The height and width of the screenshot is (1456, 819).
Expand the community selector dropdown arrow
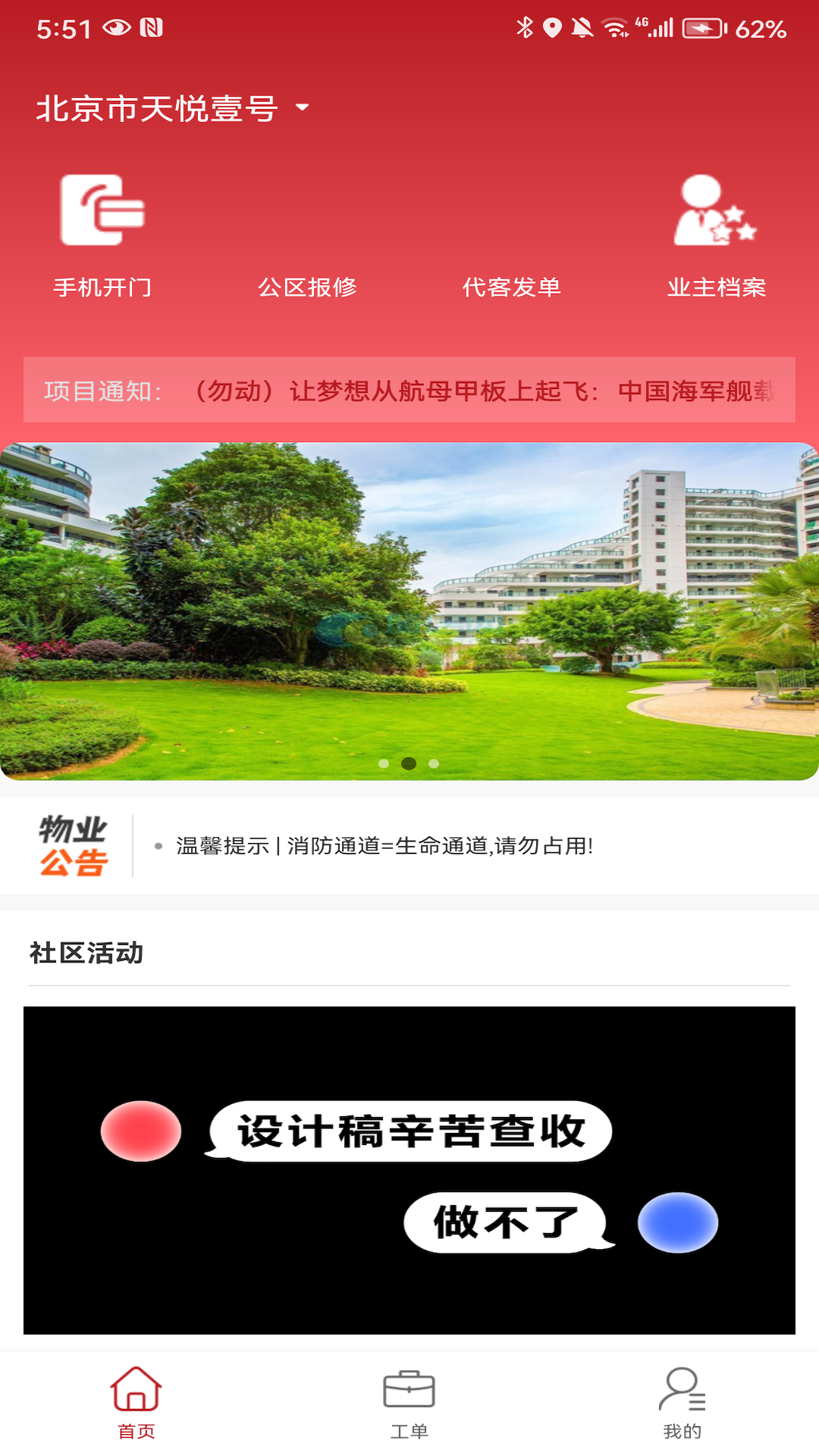coord(303,108)
